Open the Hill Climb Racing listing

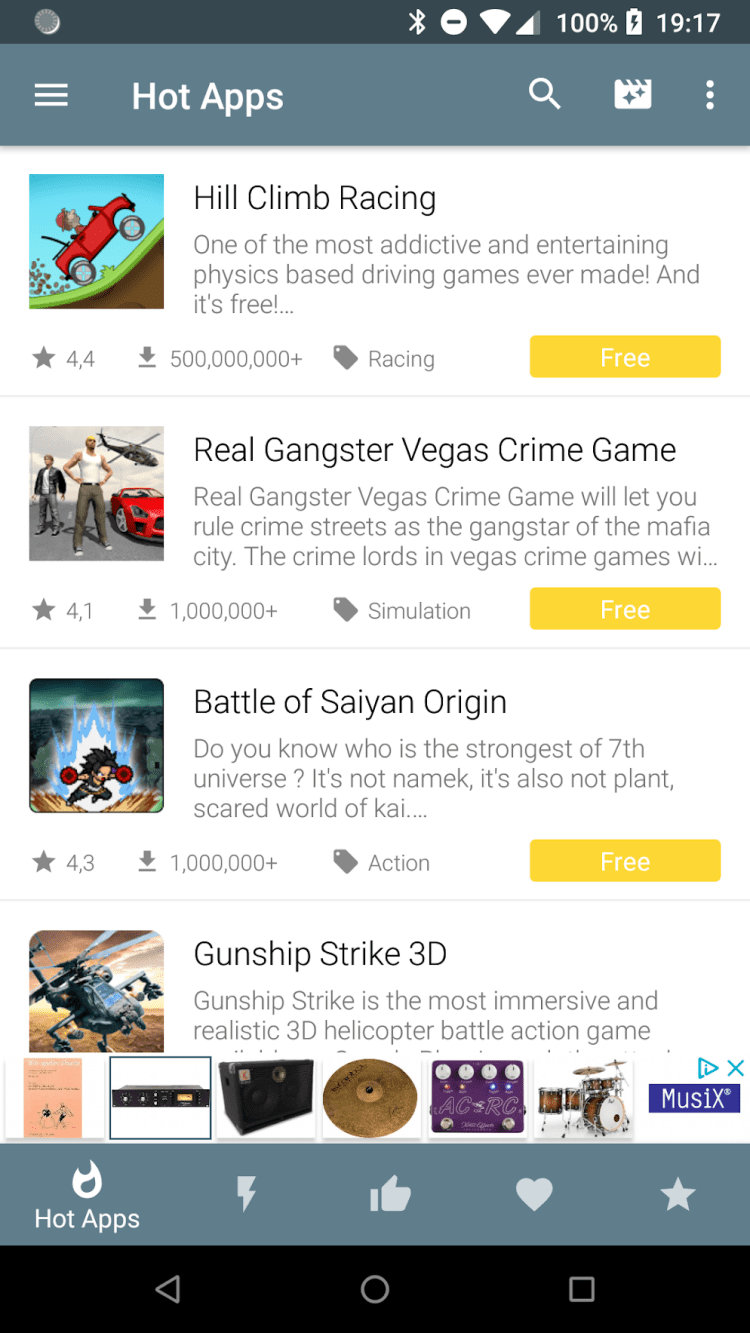(315, 198)
